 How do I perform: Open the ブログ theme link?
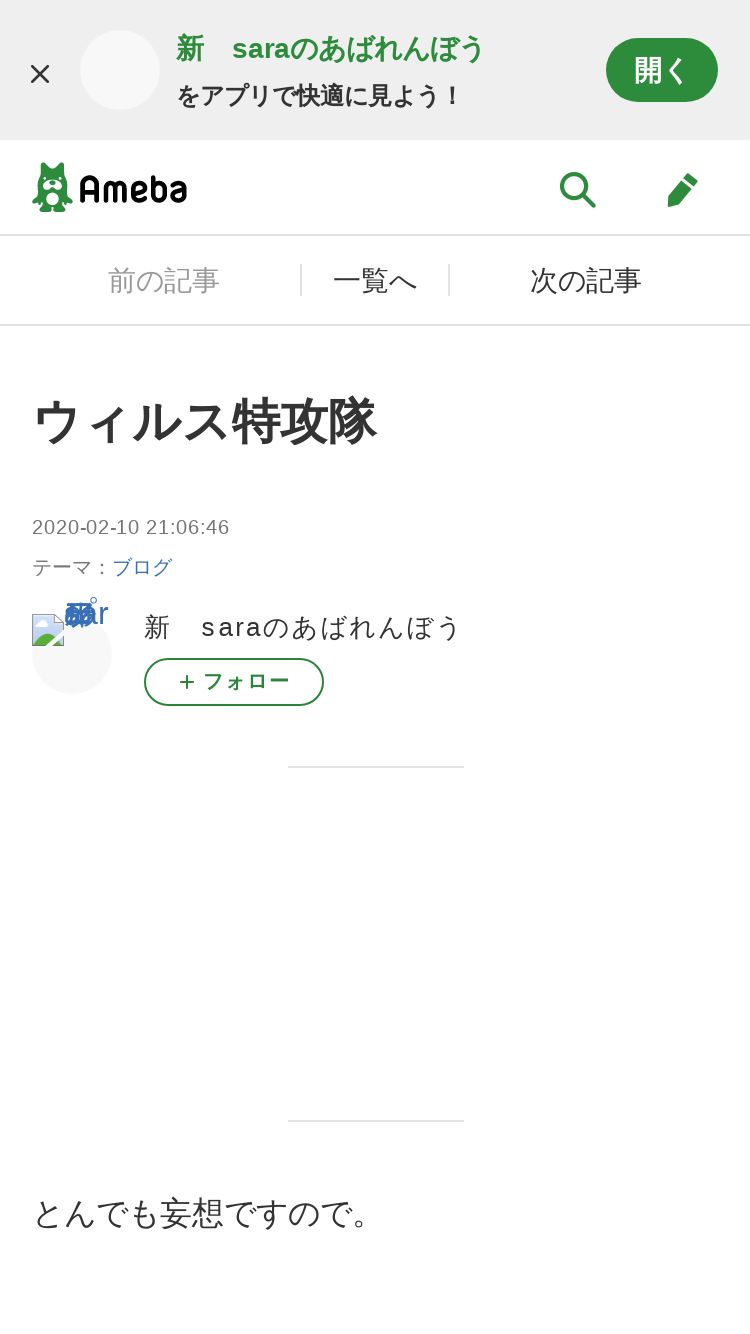142,568
